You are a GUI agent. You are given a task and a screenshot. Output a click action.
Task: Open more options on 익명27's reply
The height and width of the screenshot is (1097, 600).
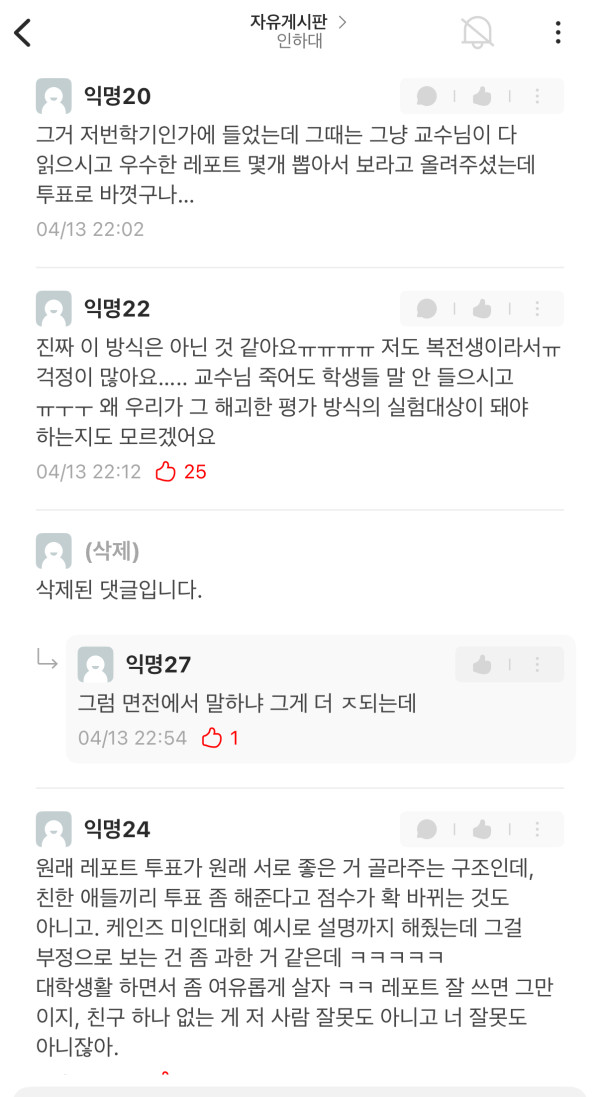pos(537,665)
